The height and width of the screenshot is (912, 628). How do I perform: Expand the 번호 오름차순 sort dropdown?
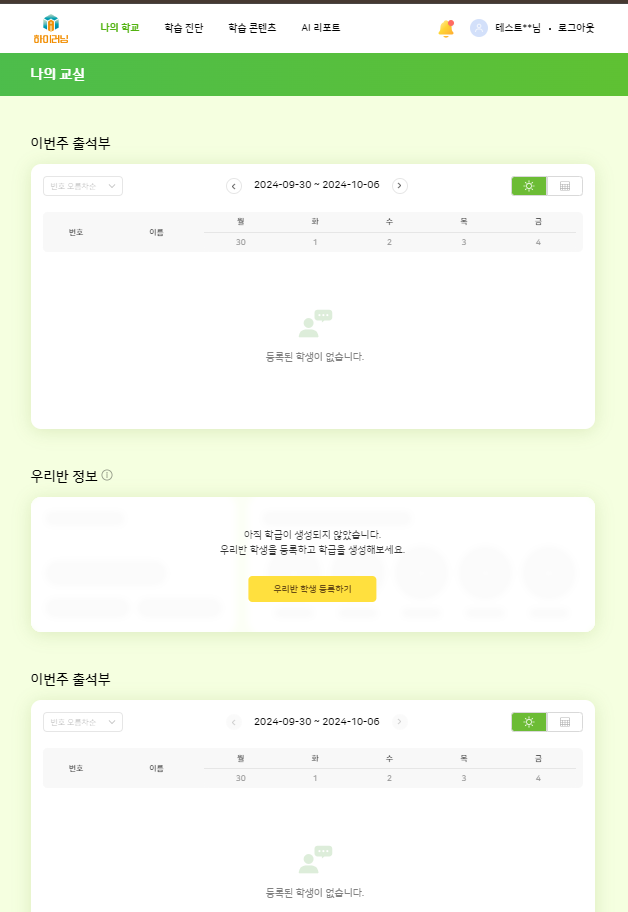[83, 186]
